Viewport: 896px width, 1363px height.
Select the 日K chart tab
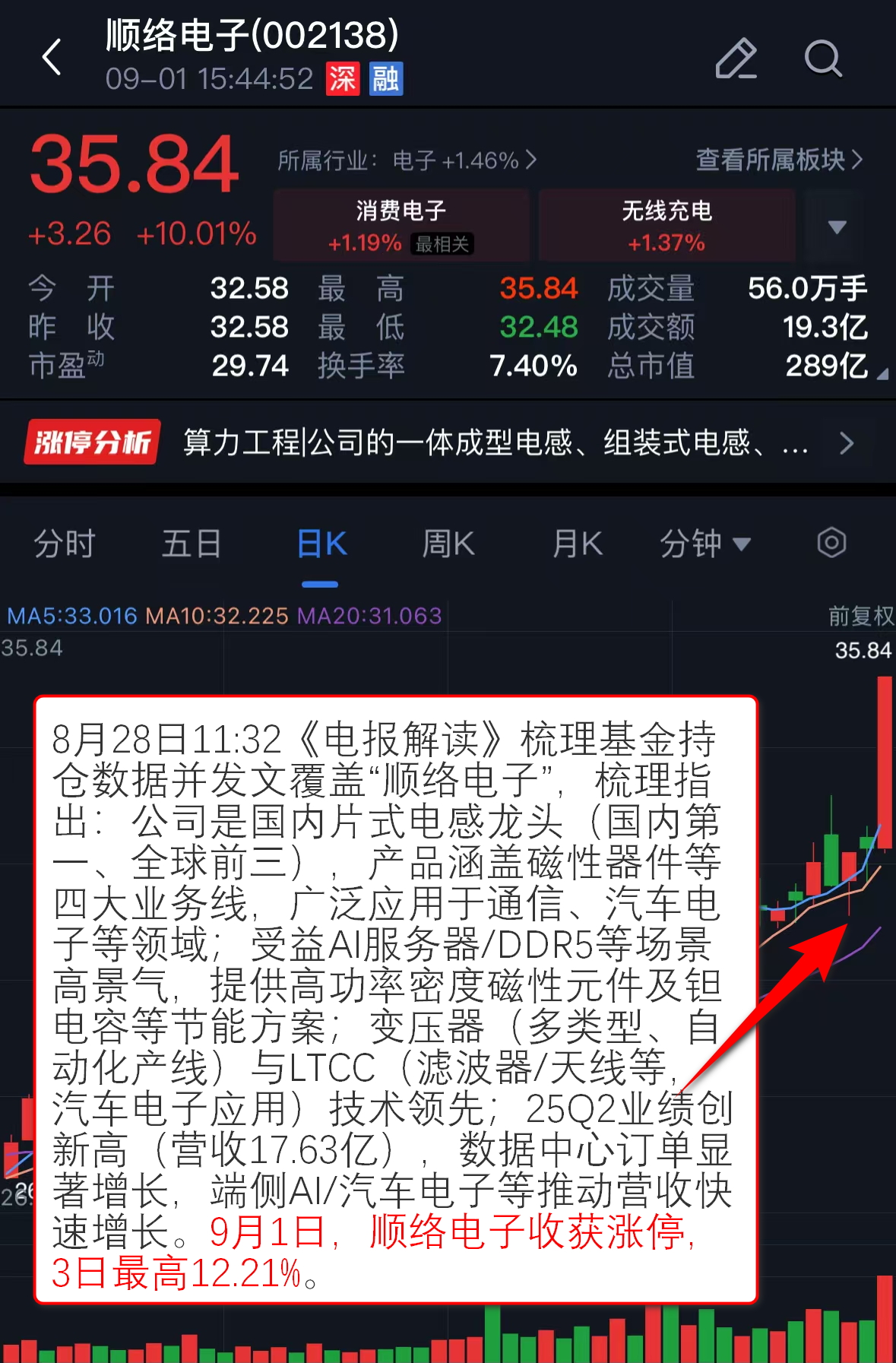tap(321, 544)
